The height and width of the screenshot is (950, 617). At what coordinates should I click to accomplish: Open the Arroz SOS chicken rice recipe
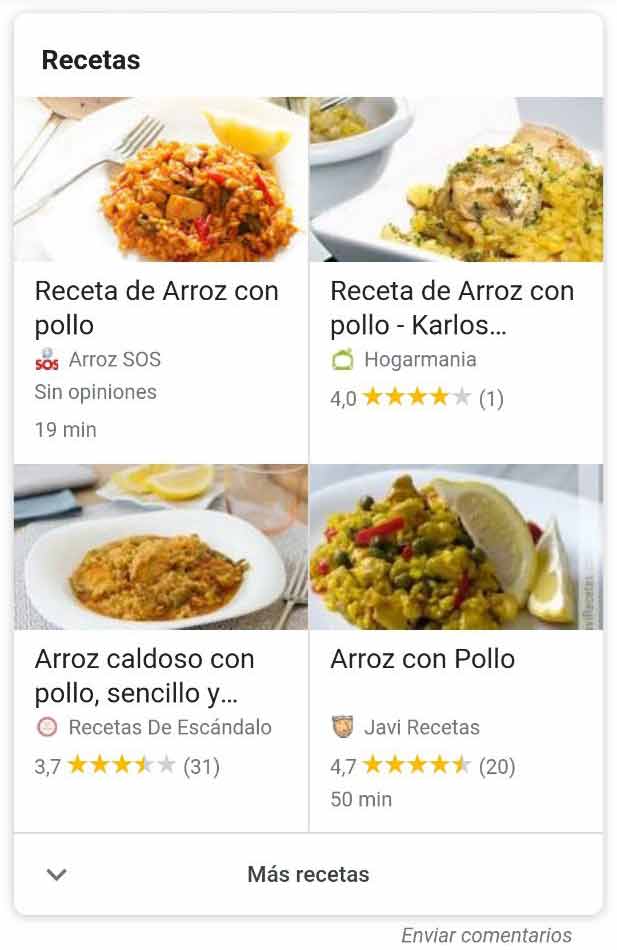coord(157,308)
